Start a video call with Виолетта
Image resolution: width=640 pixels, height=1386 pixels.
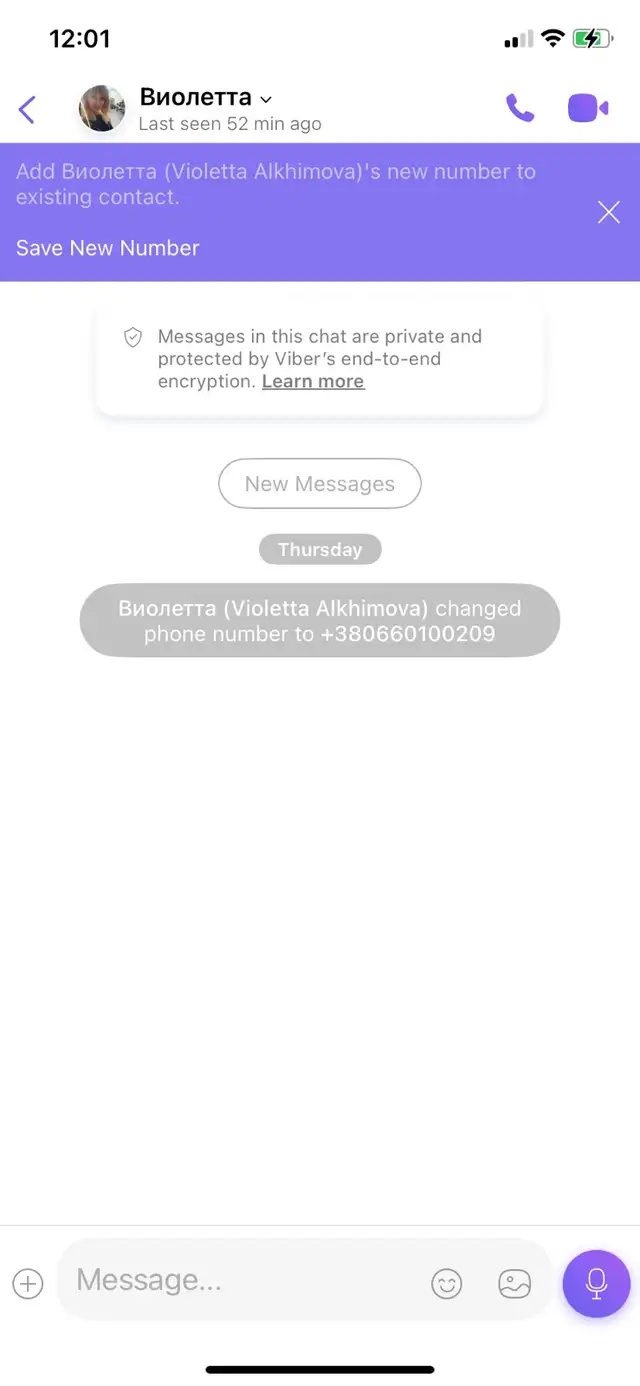point(588,108)
